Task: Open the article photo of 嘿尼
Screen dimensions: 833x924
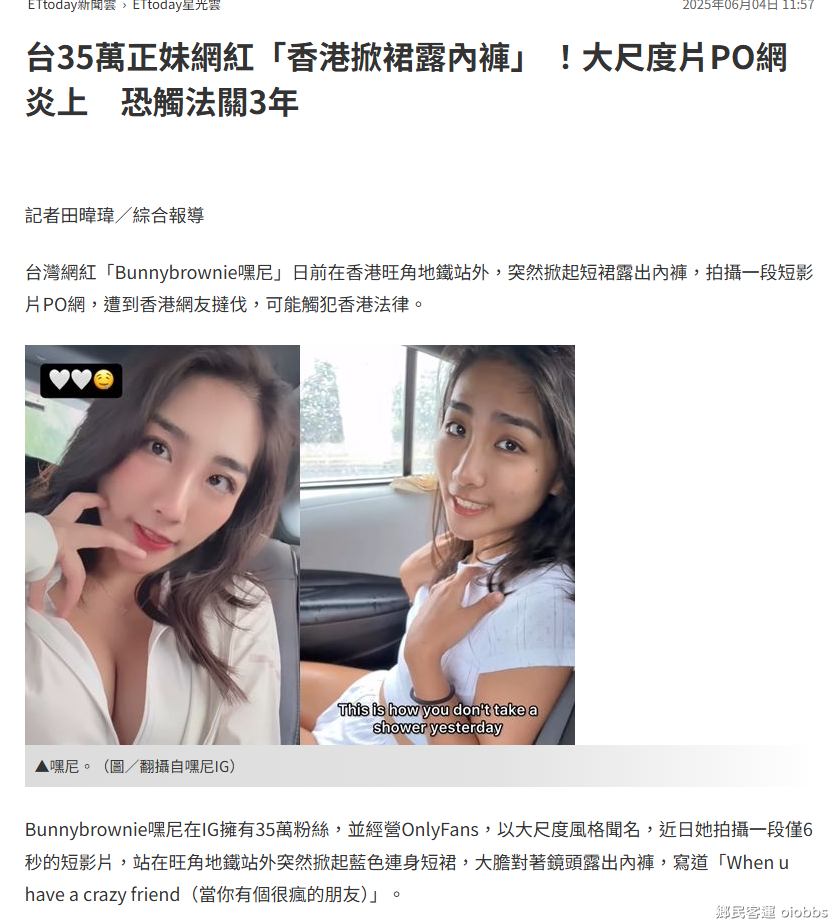Action: (x=300, y=545)
